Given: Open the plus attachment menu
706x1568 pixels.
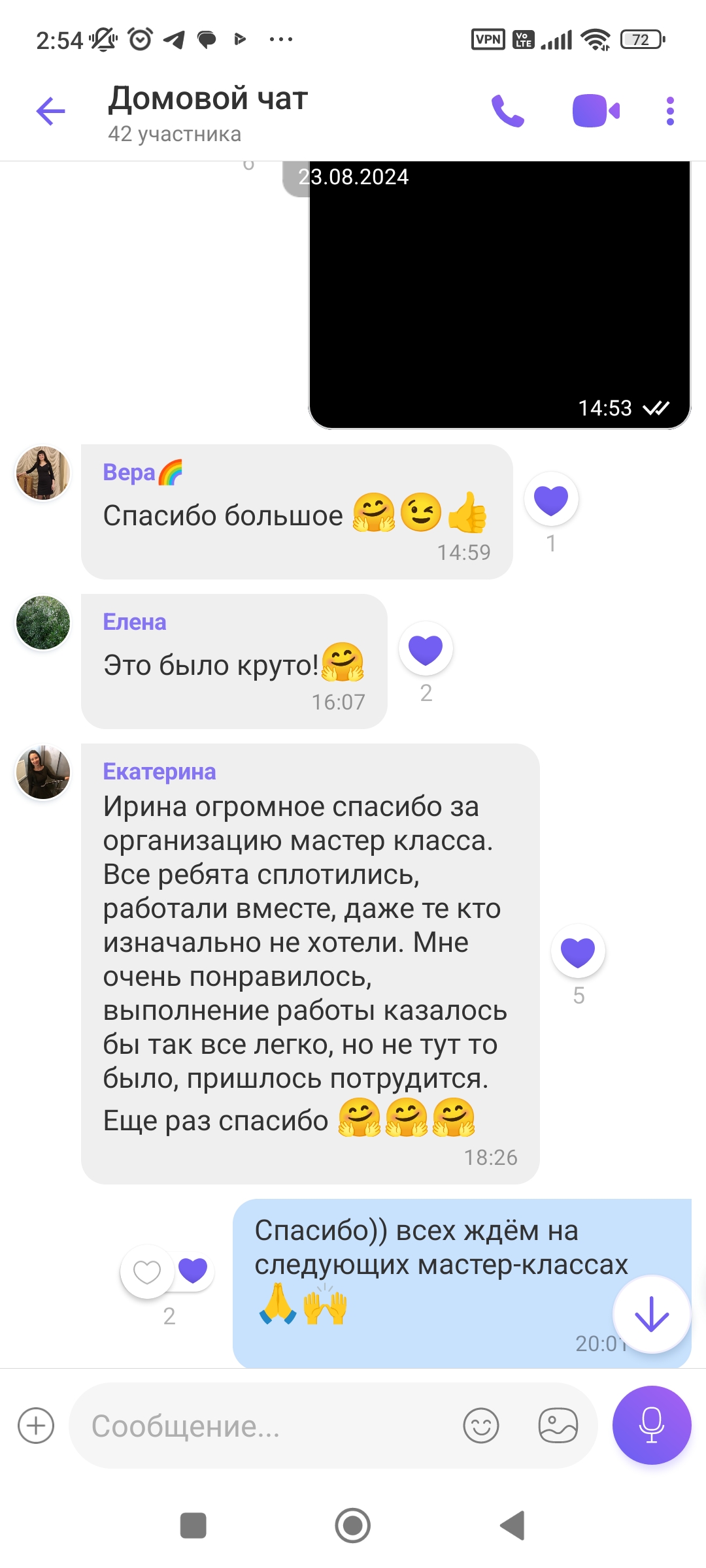Looking at the screenshot, I should (x=36, y=1426).
